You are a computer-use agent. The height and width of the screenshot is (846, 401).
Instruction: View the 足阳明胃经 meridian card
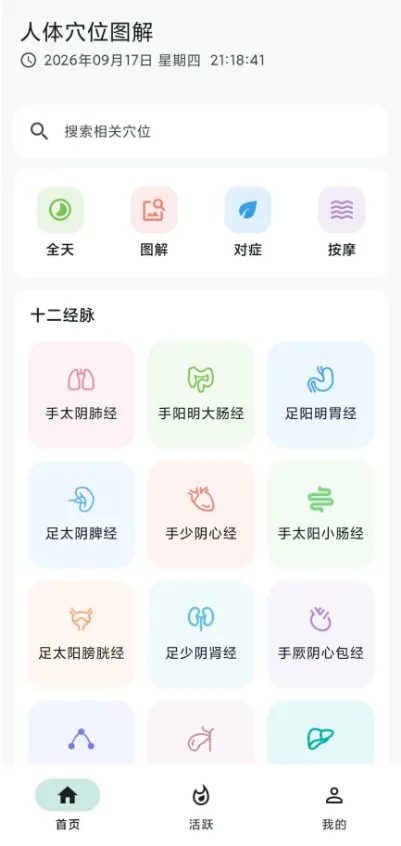pyautogui.click(x=321, y=394)
